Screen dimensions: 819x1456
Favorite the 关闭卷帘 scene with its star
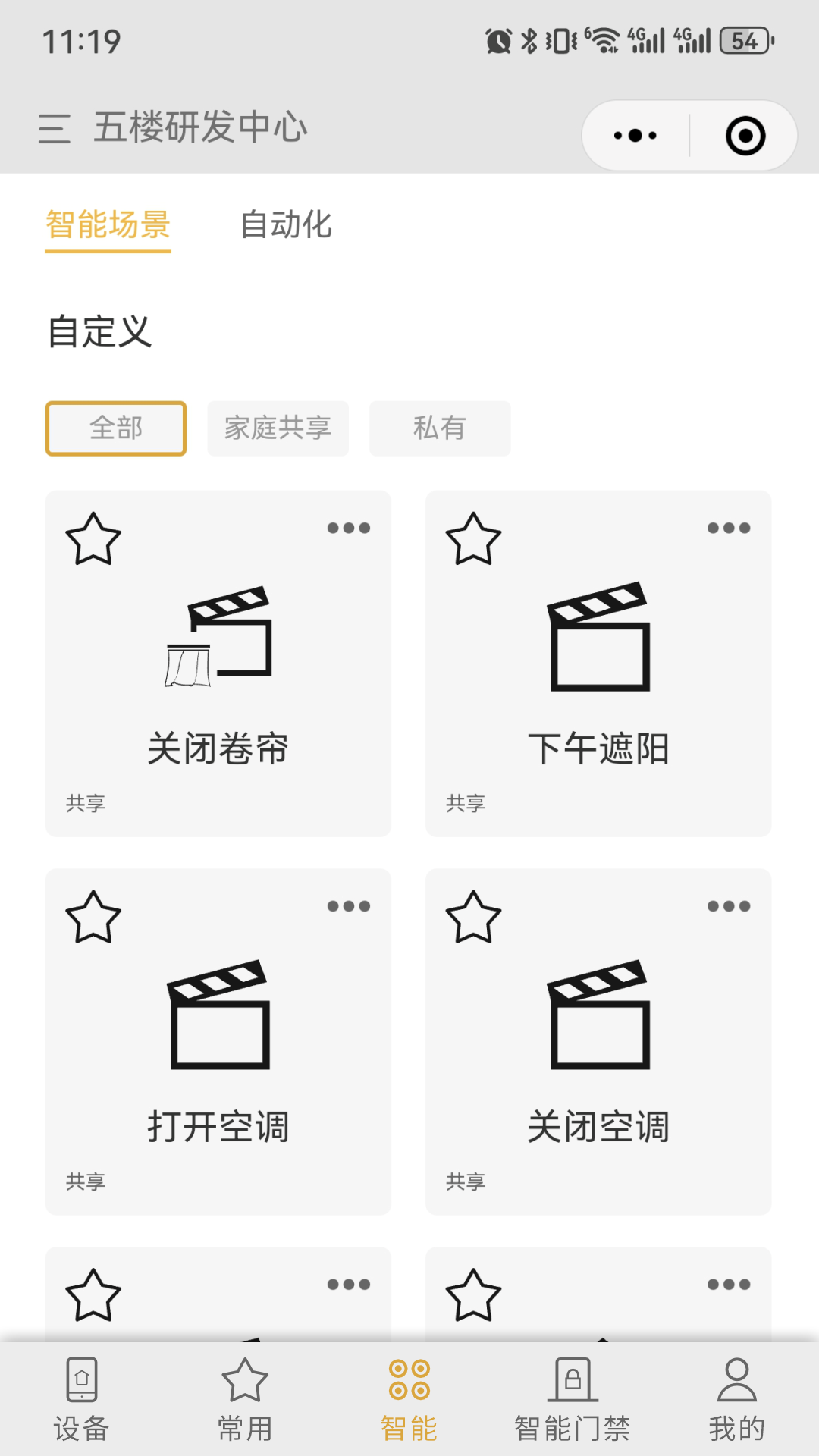pos(93,540)
